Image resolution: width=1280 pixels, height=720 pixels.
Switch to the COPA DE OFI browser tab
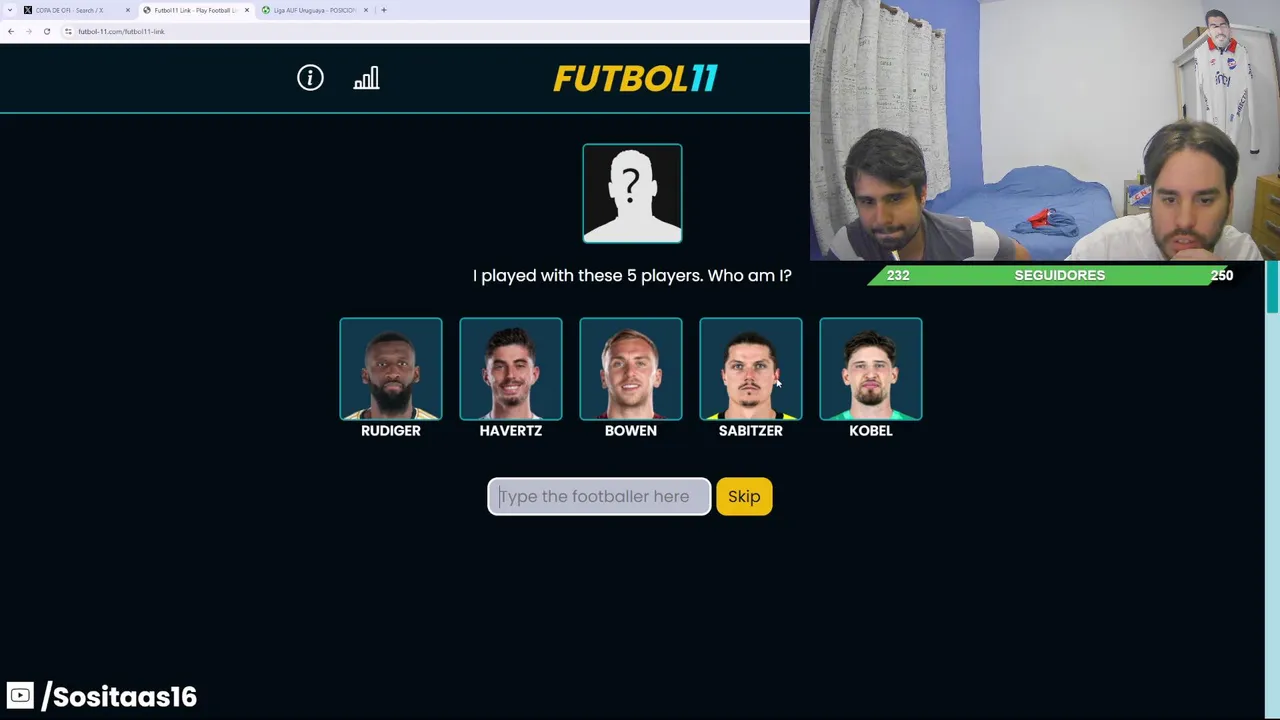[68, 10]
